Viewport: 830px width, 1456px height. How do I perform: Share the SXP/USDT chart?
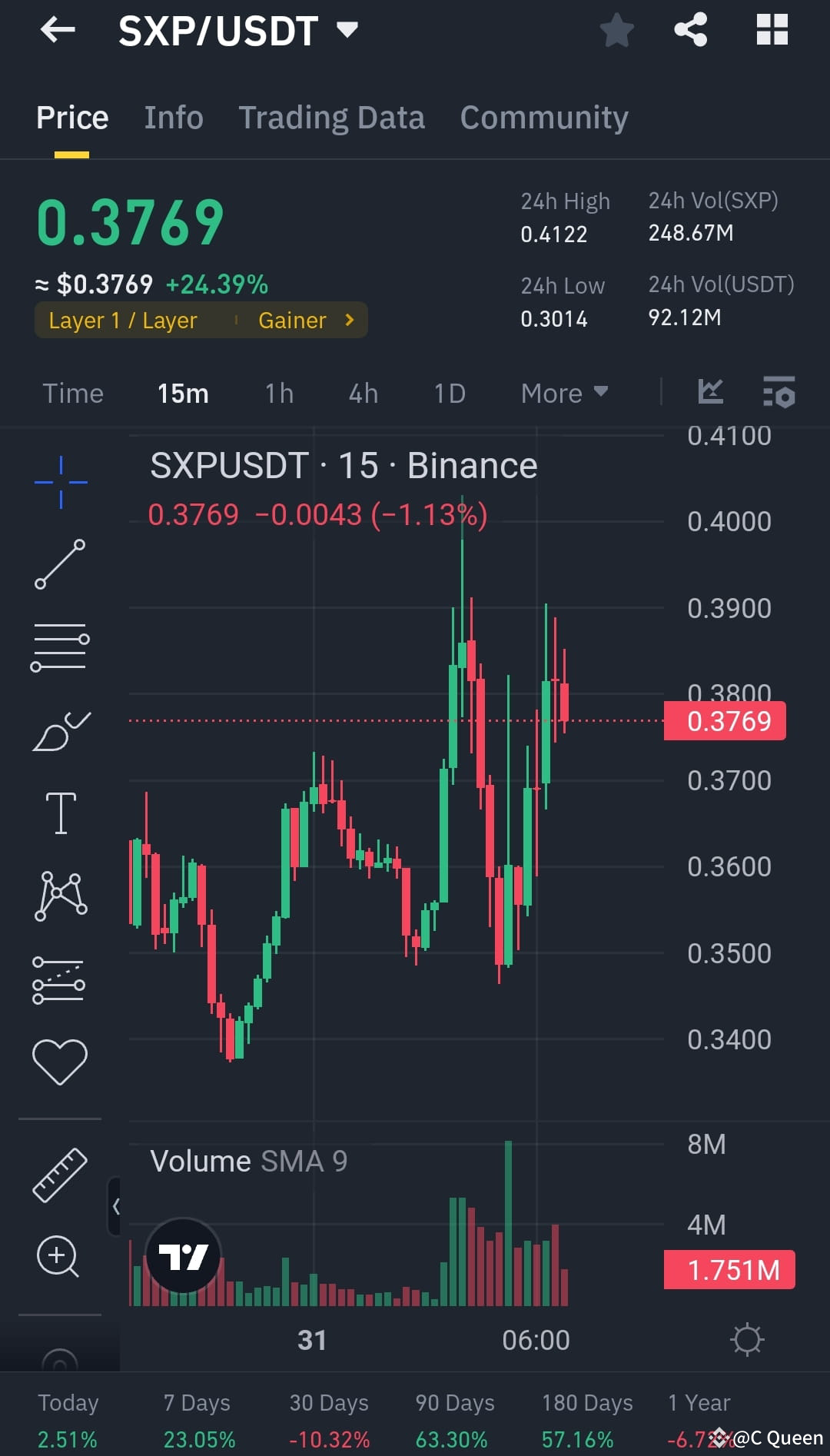click(x=689, y=30)
